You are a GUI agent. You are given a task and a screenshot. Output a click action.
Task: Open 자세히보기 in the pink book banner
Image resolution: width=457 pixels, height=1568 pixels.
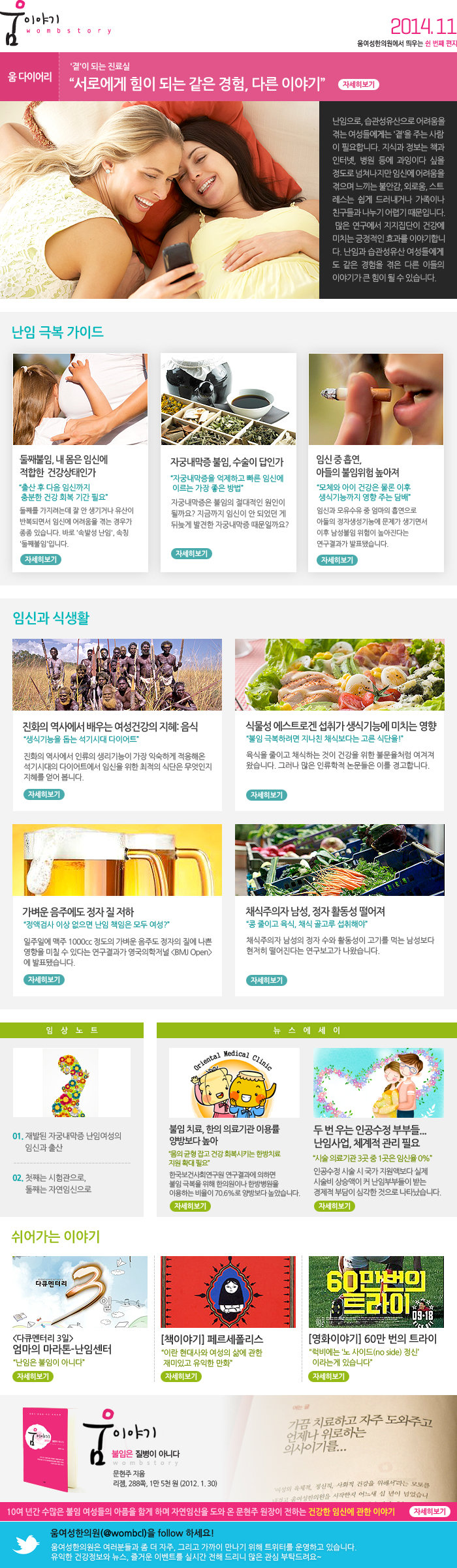[x=430, y=1511]
